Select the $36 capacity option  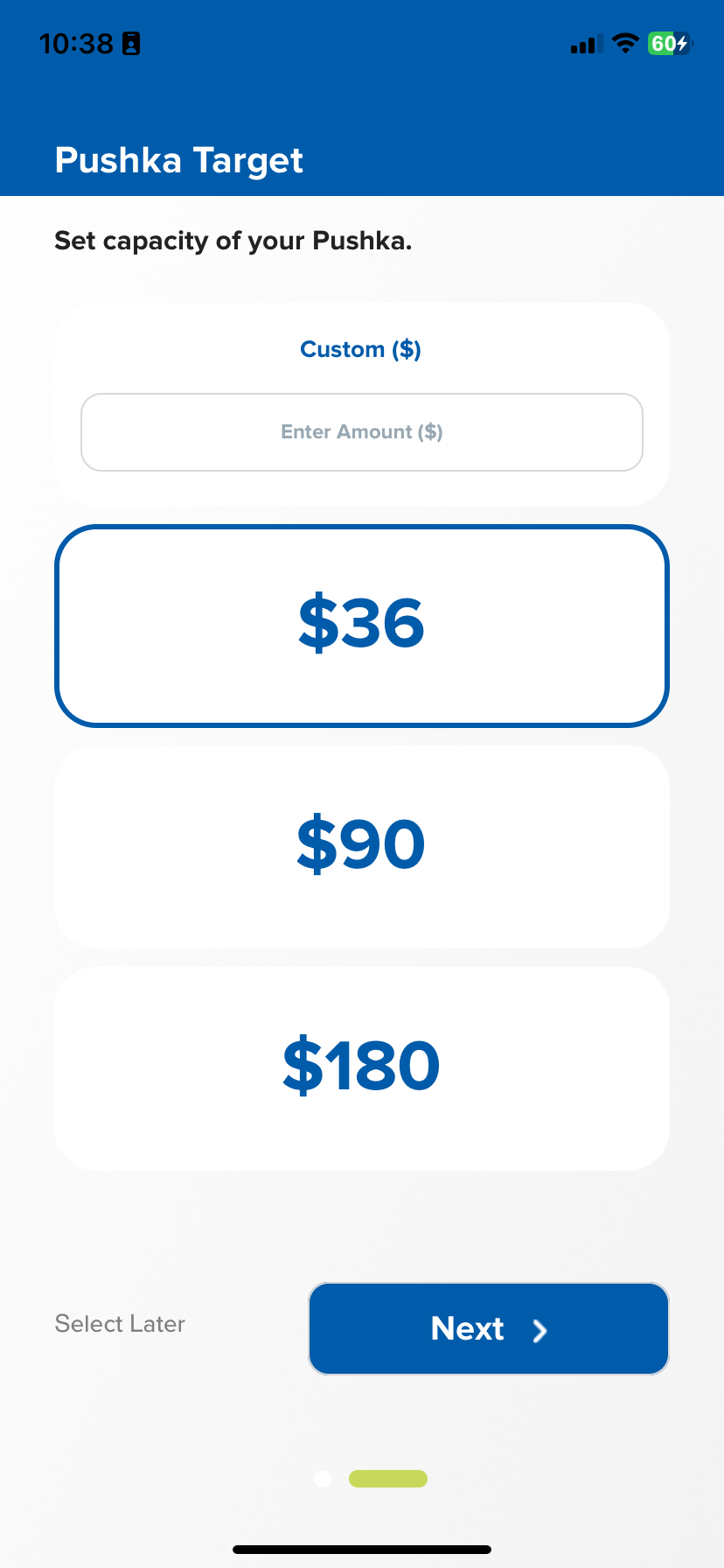(x=362, y=626)
